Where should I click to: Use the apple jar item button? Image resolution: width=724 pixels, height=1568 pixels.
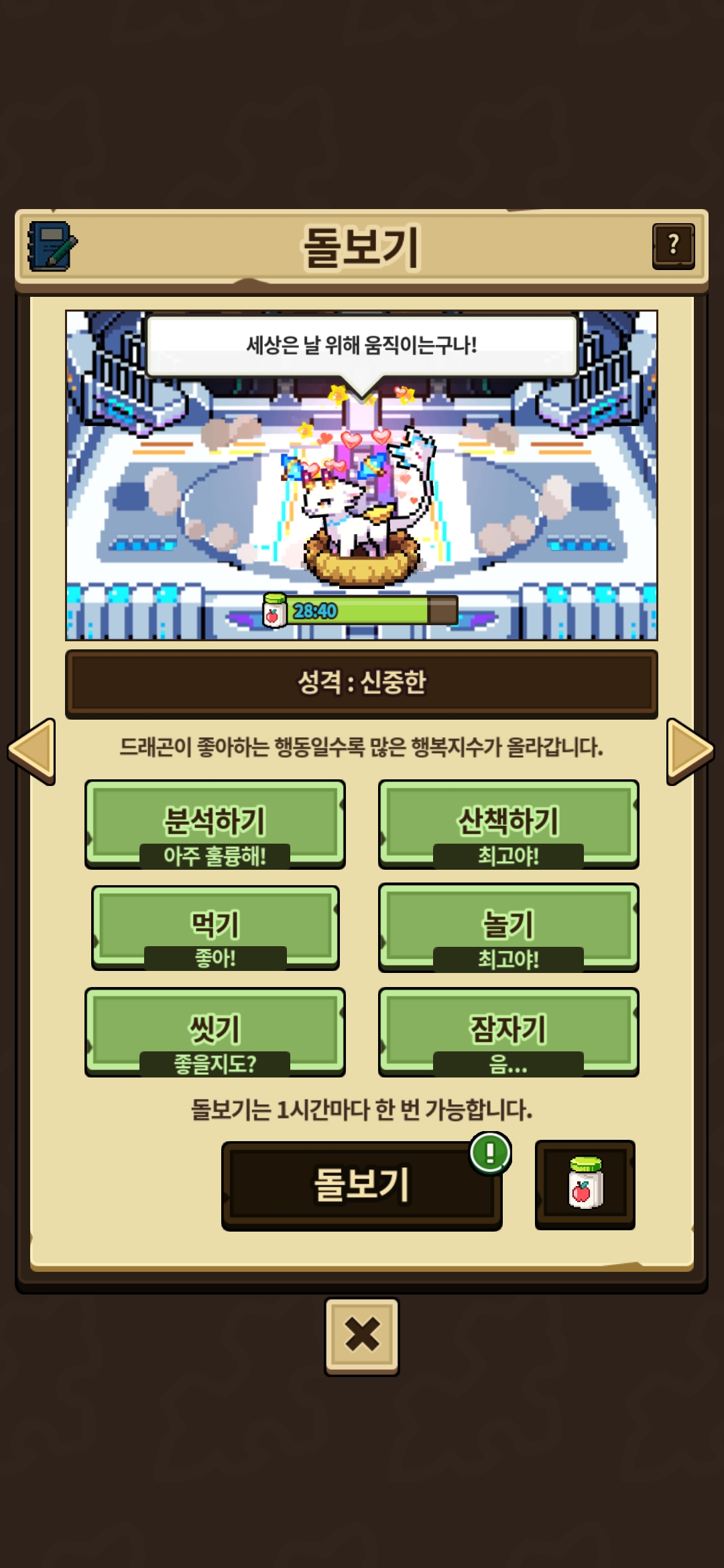pos(585,1184)
